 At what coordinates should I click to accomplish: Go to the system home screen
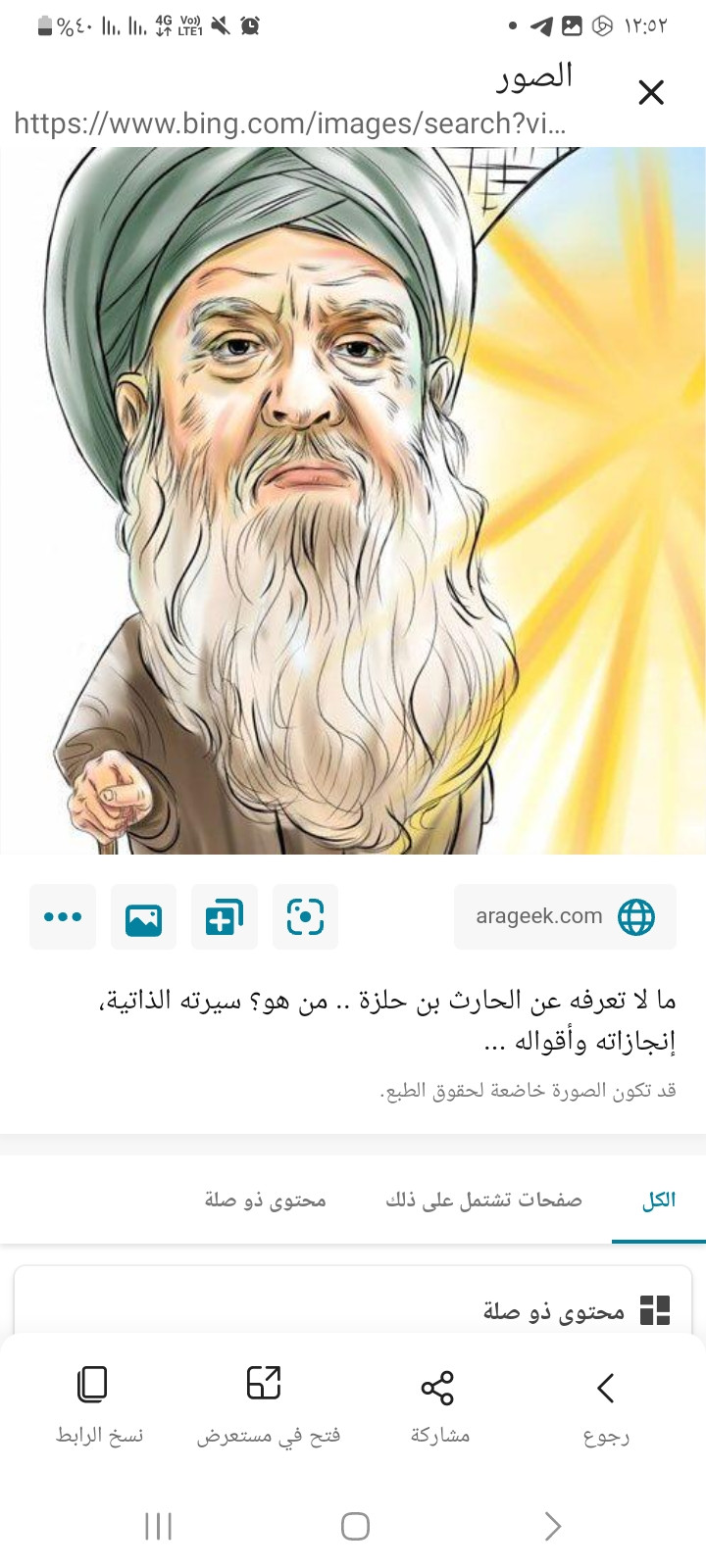355,1526
